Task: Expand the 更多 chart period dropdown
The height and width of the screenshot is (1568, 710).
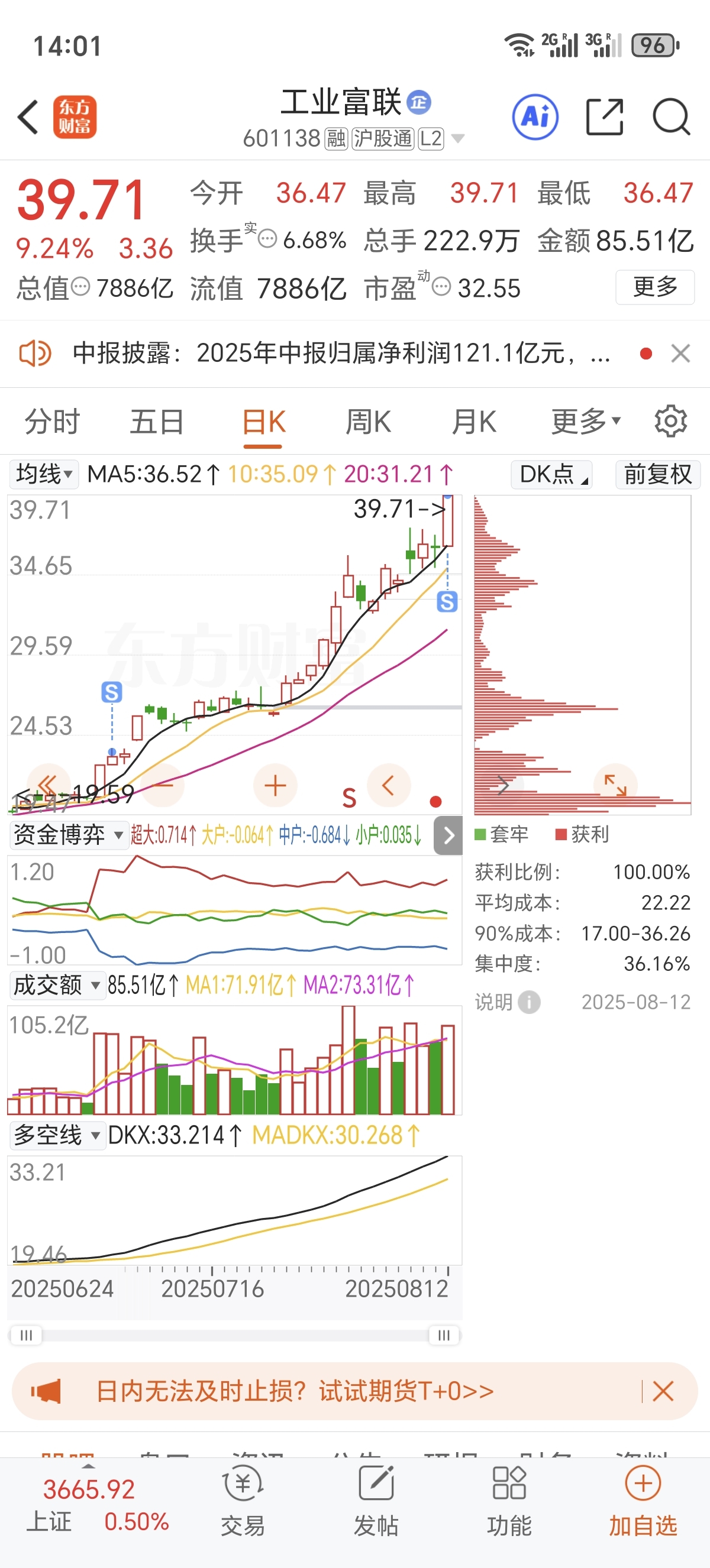Action: [585, 421]
